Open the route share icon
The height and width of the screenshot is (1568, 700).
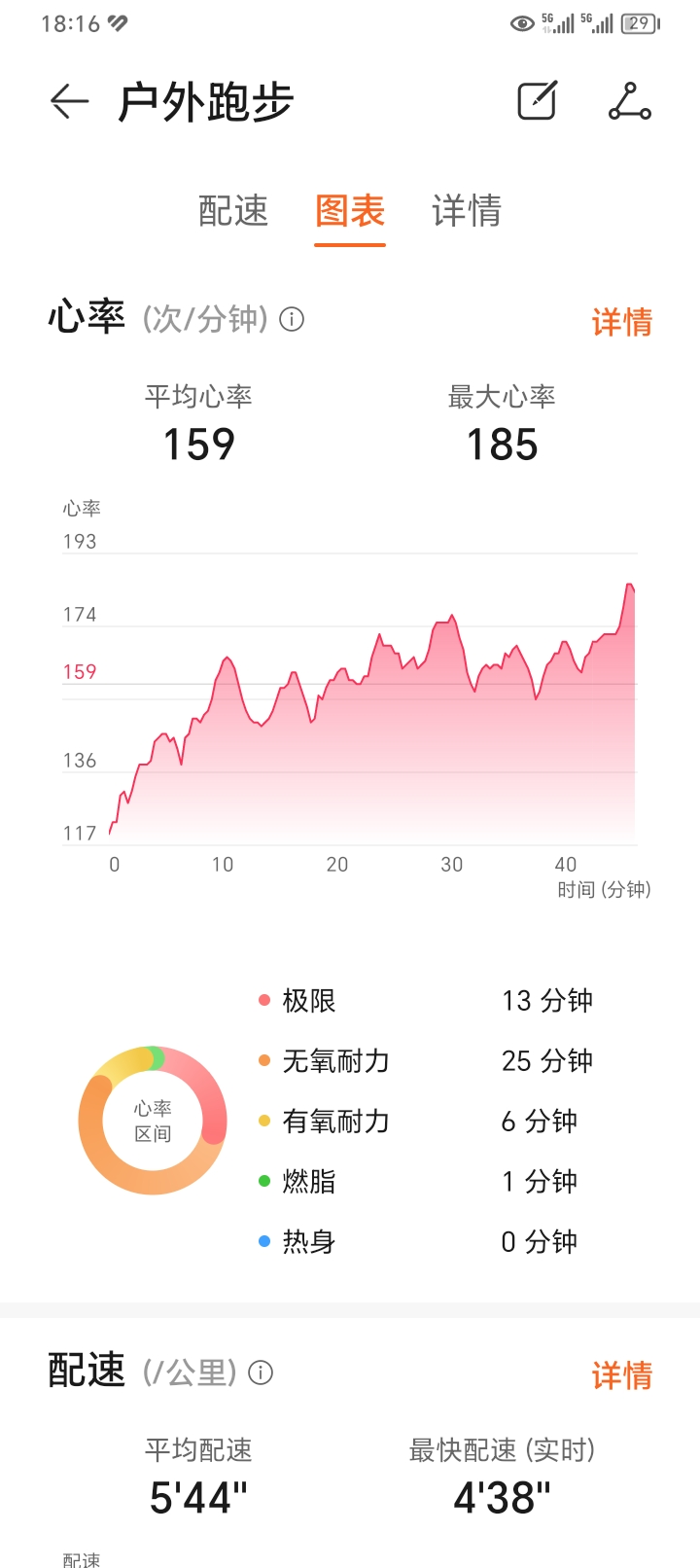pyautogui.click(x=630, y=101)
